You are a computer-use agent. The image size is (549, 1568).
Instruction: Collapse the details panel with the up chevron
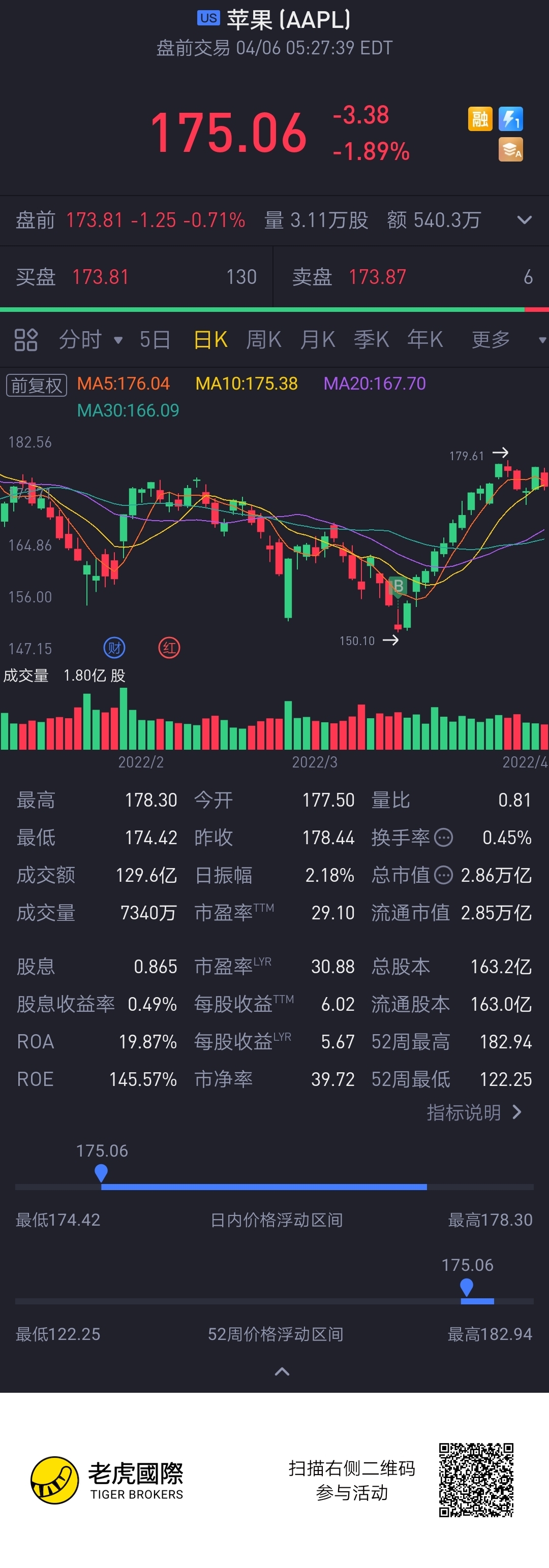click(282, 1371)
